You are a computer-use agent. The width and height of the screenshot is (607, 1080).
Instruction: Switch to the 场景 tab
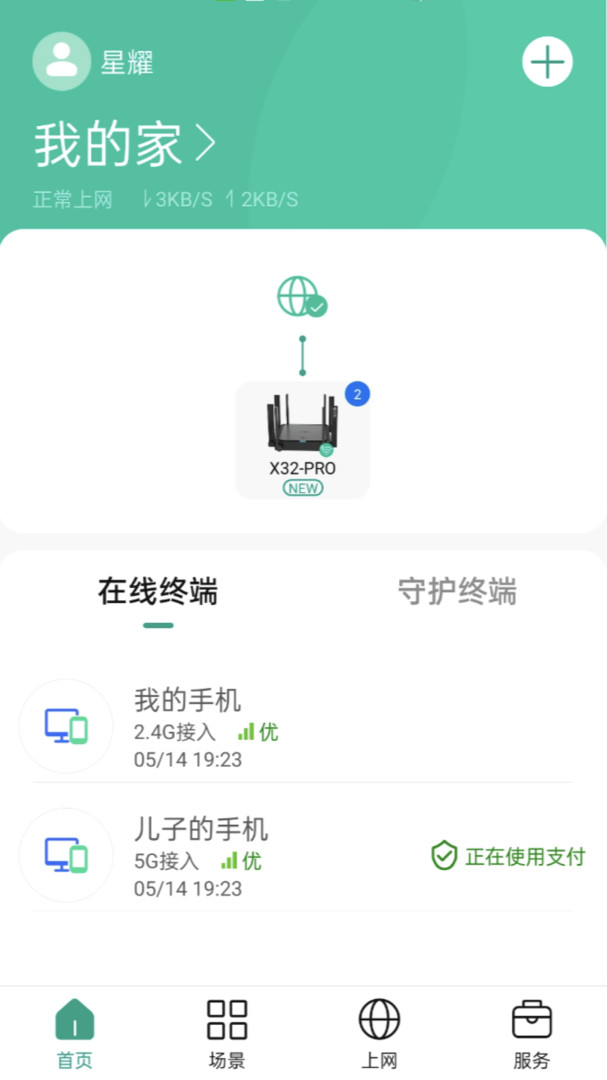pyautogui.click(x=227, y=1033)
